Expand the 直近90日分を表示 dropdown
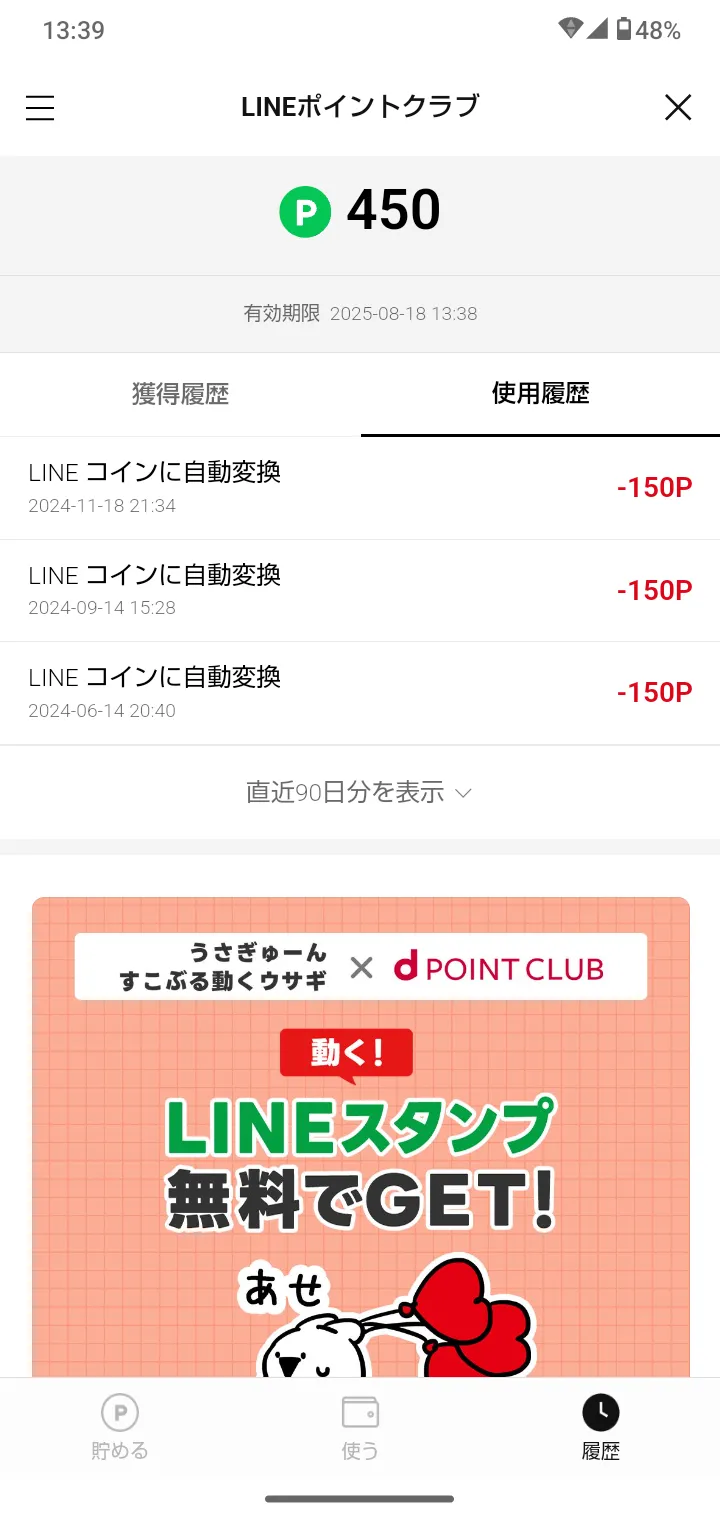 click(x=360, y=793)
